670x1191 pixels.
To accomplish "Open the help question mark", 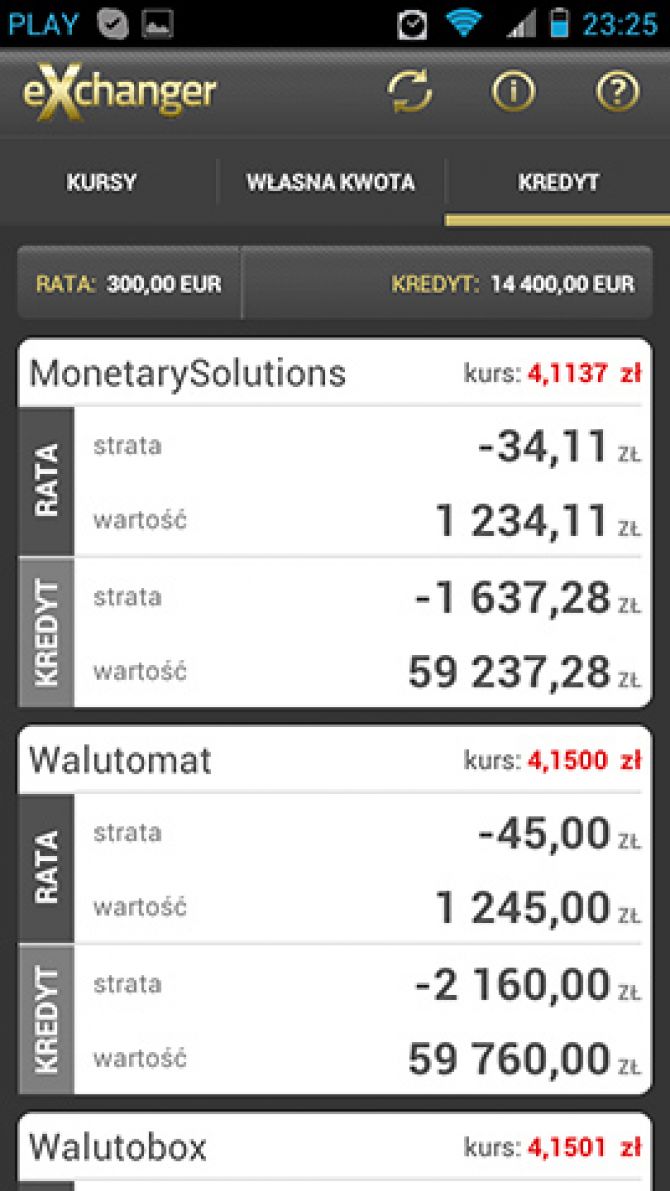I will (x=617, y=93).
